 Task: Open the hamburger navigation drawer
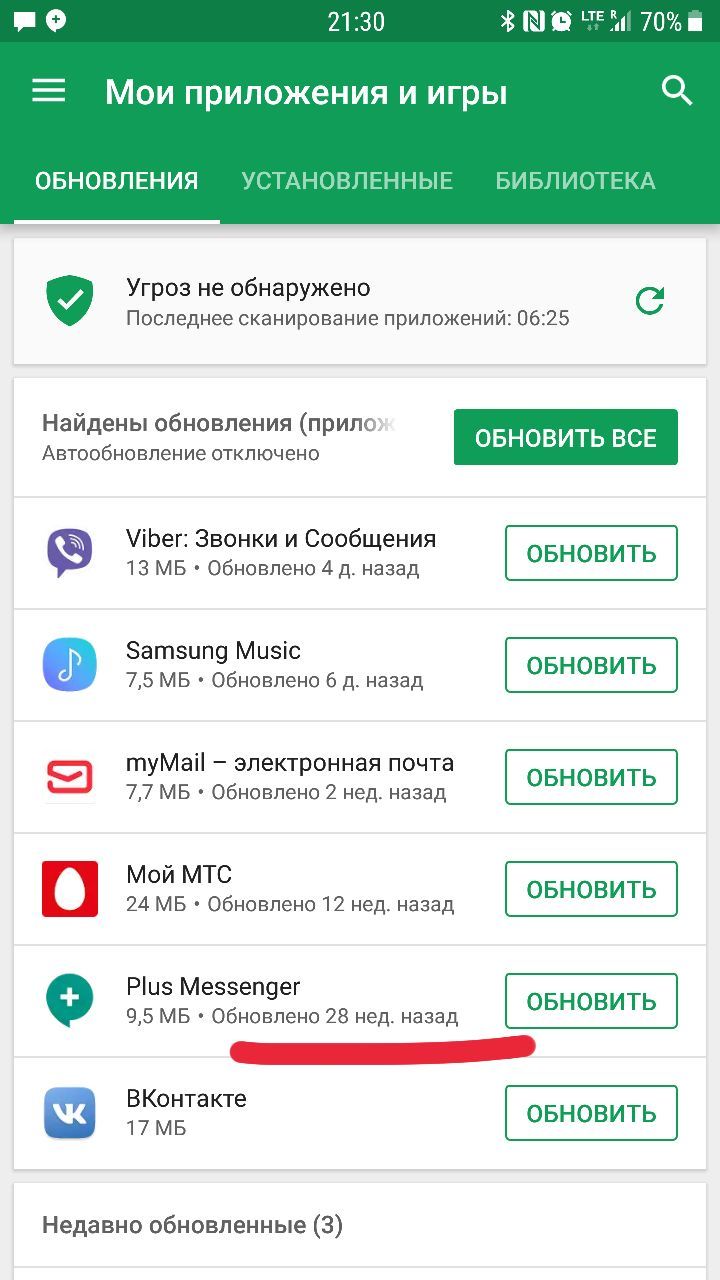tap(48, 92)
